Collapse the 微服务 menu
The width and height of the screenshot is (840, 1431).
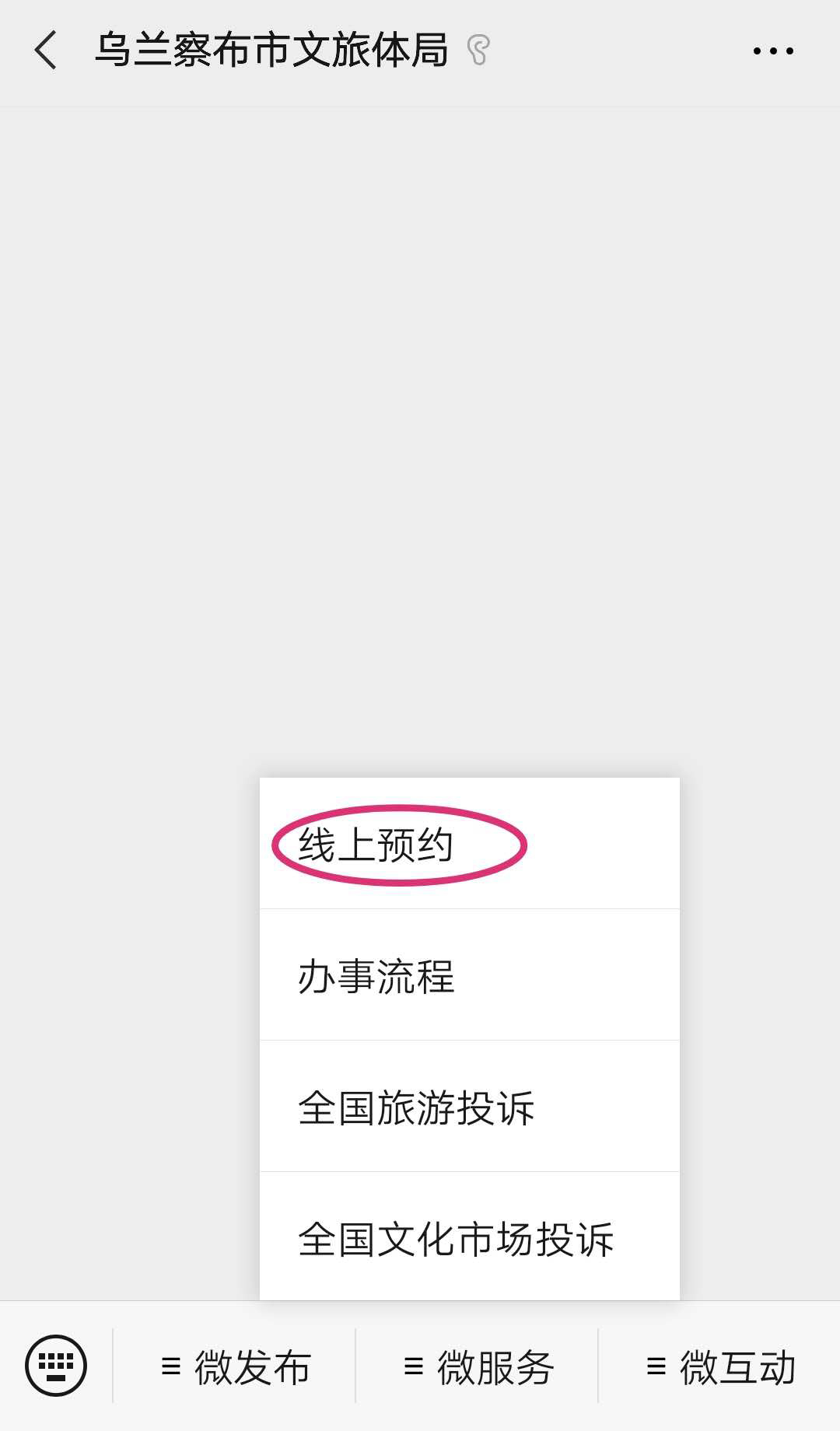477,1366
